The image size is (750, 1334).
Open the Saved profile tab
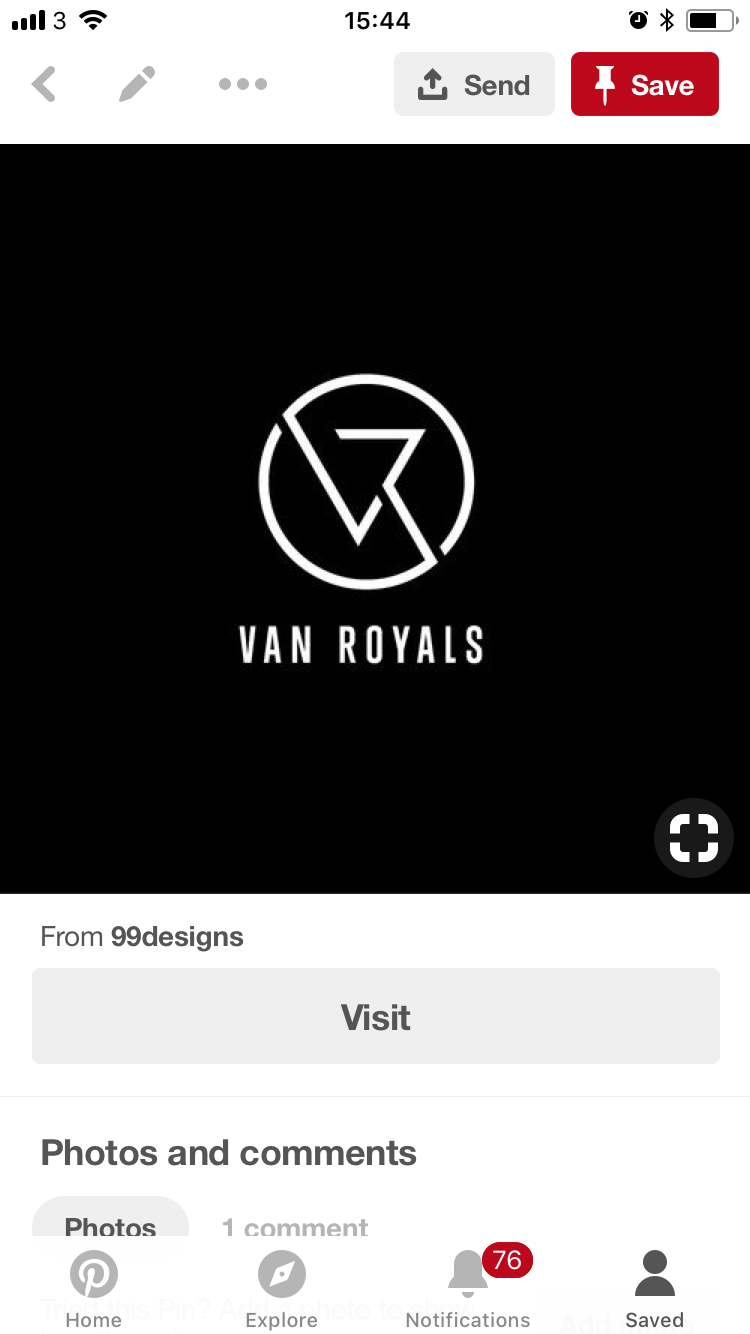coord(655,1290)
